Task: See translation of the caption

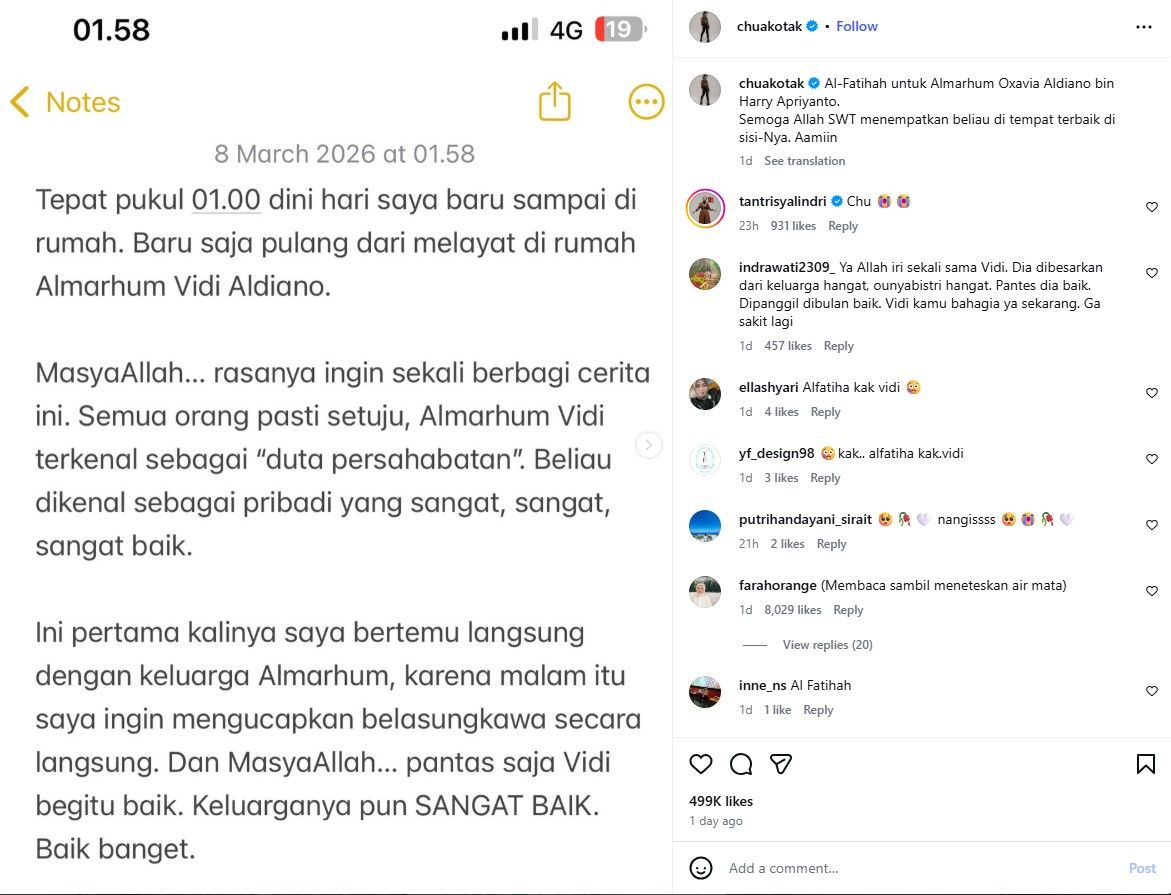Action: (x=804, y=161)
